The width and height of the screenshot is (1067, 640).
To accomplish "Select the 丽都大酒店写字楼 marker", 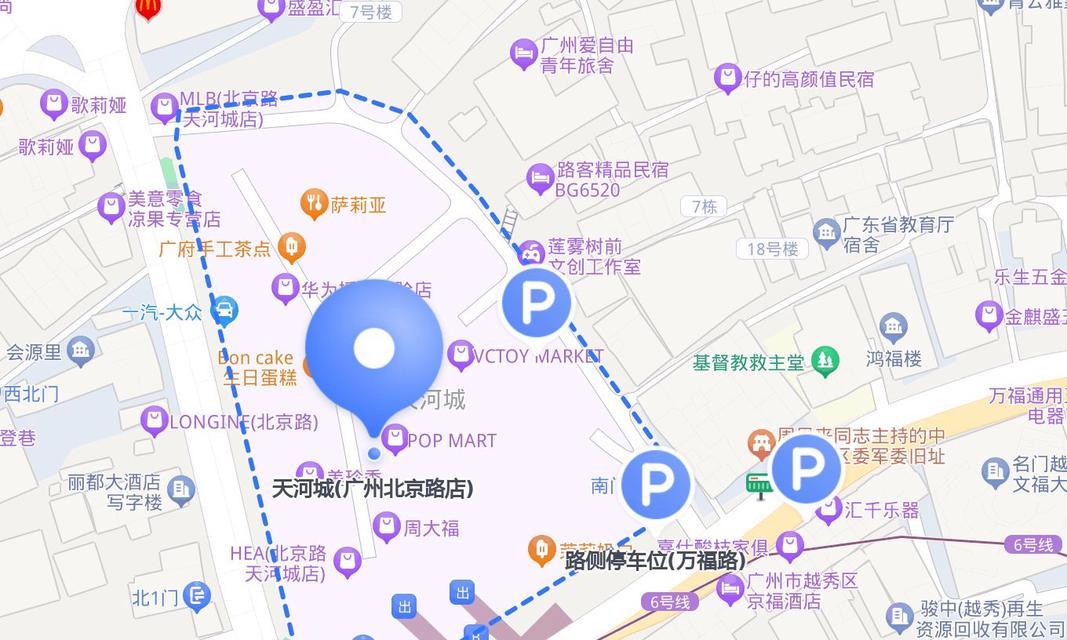I will [181, 489].
